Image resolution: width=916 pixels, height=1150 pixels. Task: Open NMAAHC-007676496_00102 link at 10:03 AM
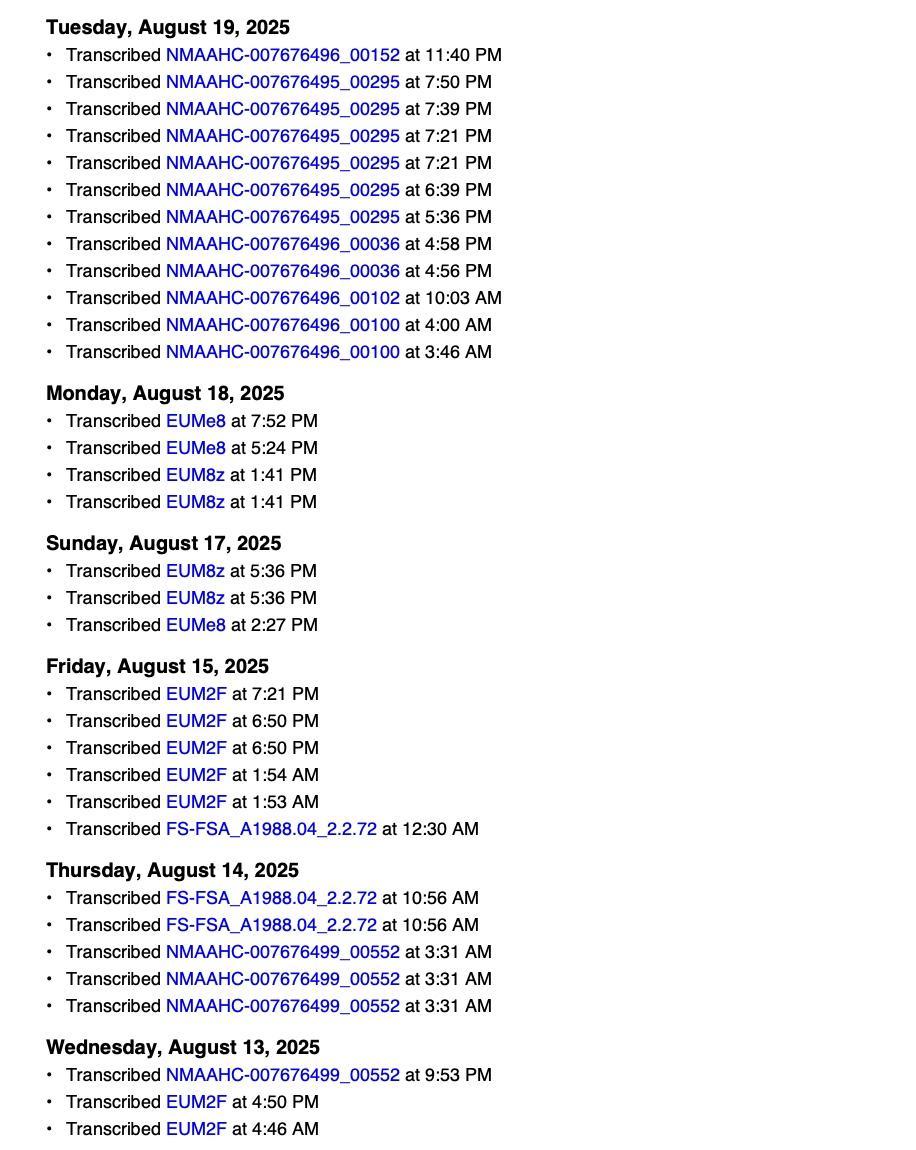282,298
